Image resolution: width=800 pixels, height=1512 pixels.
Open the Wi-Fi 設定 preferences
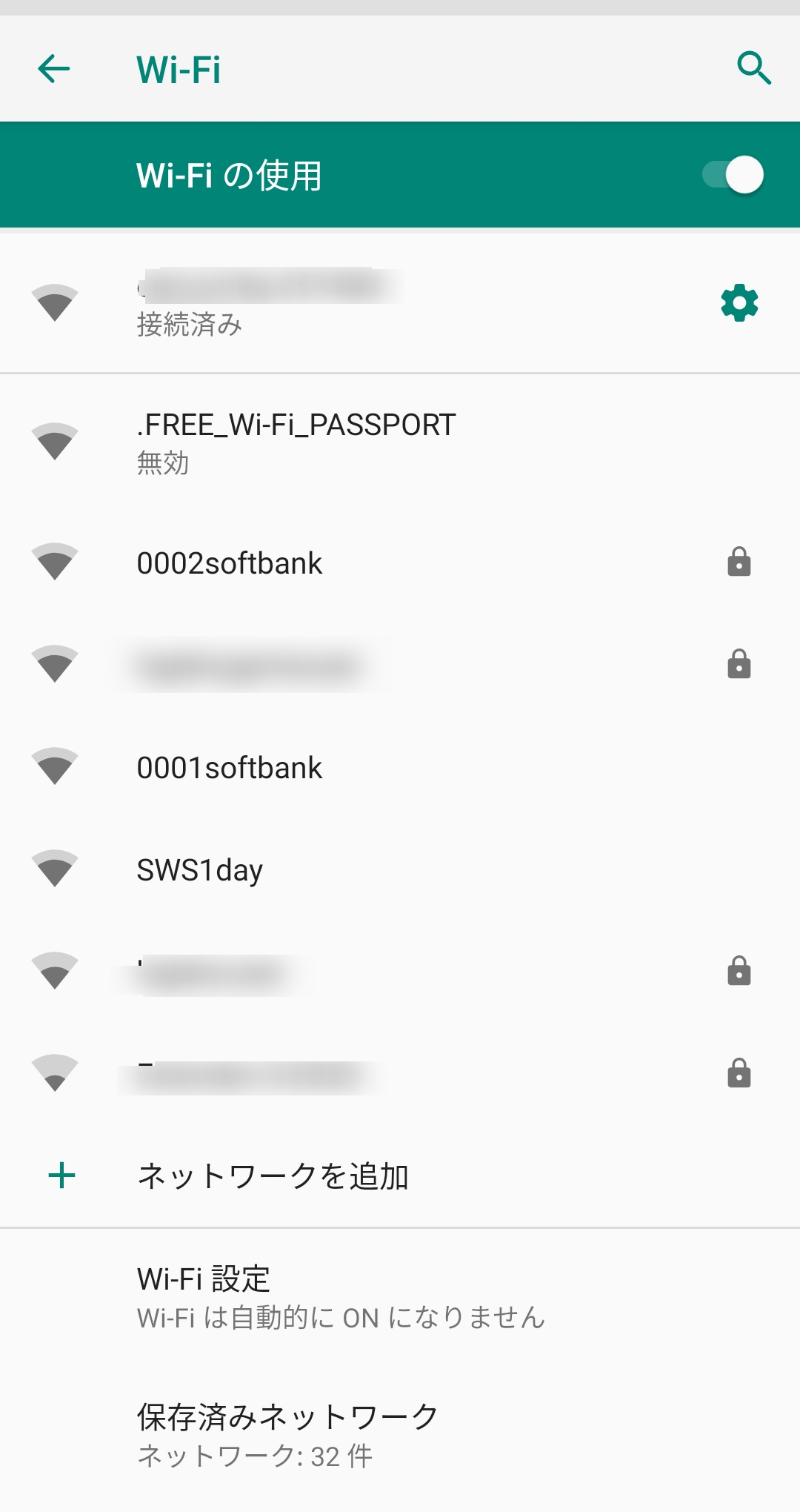pyautogui.click(x=341, y=1297)
